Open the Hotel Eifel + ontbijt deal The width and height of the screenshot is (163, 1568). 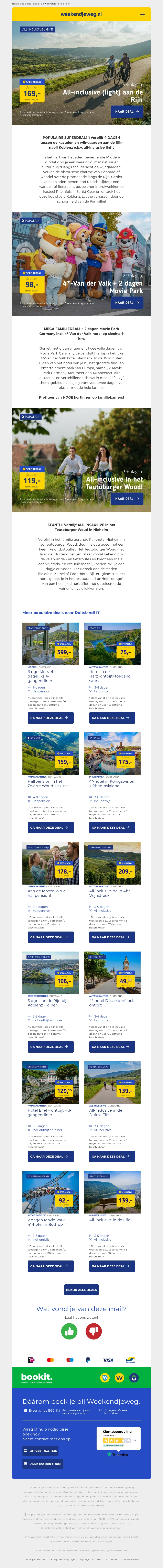tap(51, 1156)
